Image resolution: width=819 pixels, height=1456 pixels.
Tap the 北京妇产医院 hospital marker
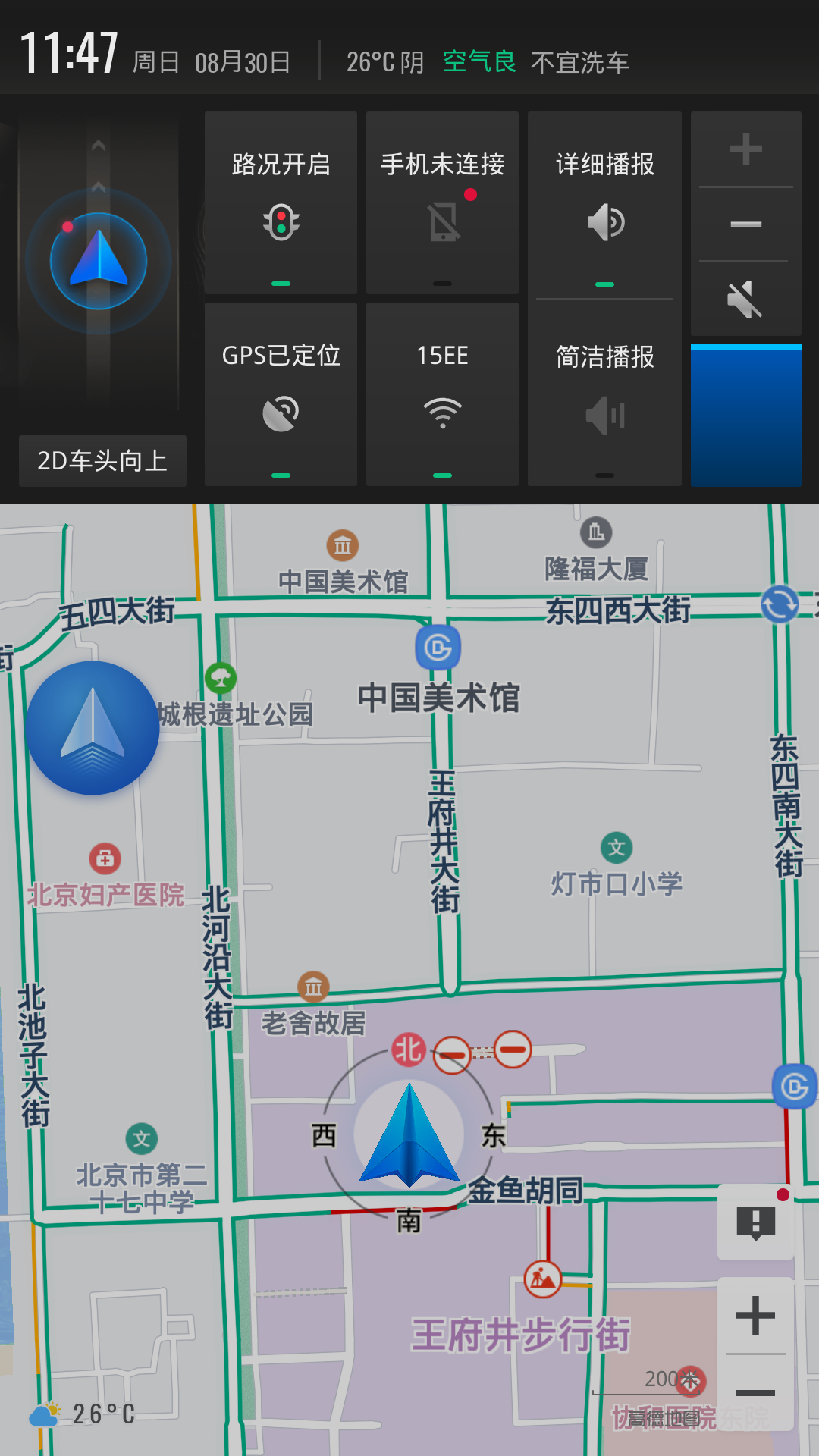coord(105,858)
